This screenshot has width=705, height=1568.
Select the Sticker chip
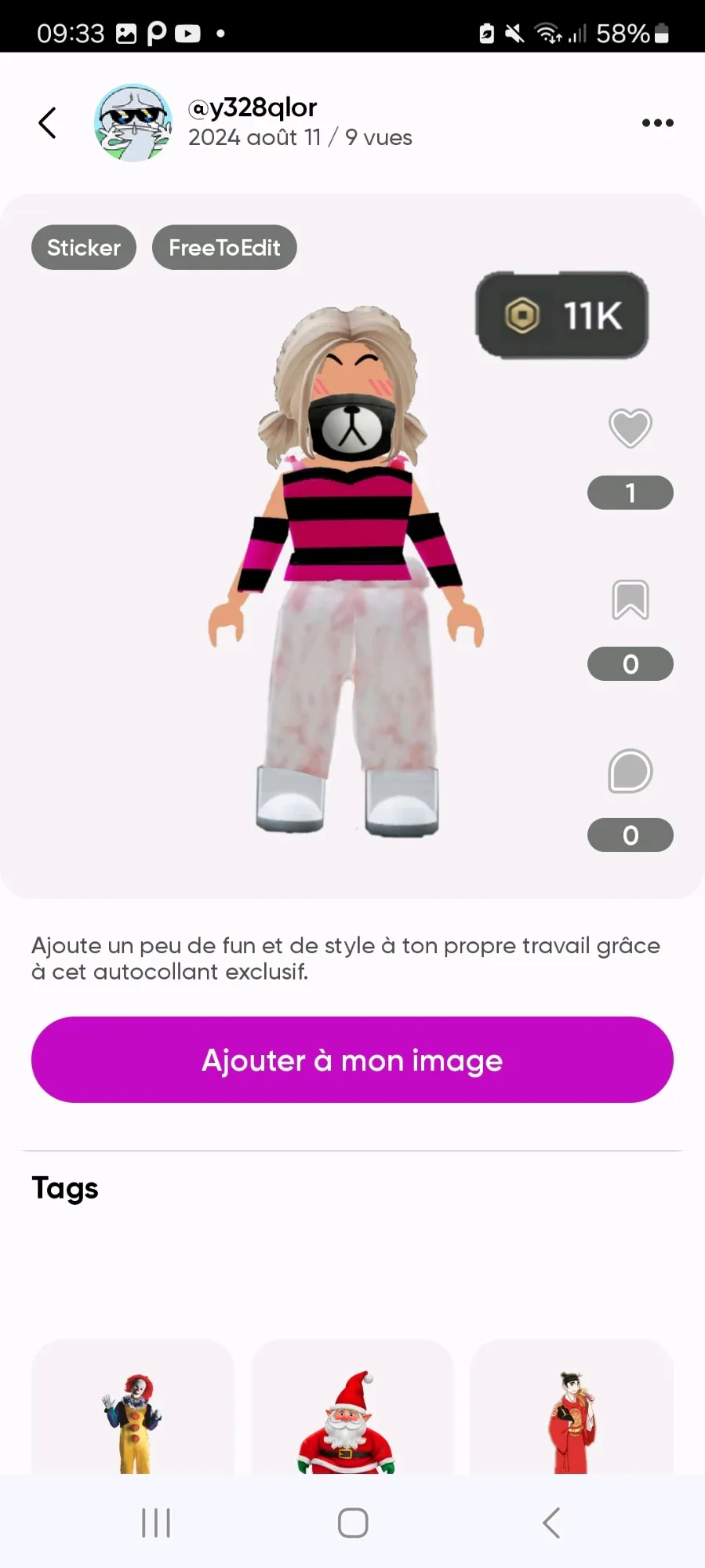(84, 248)
